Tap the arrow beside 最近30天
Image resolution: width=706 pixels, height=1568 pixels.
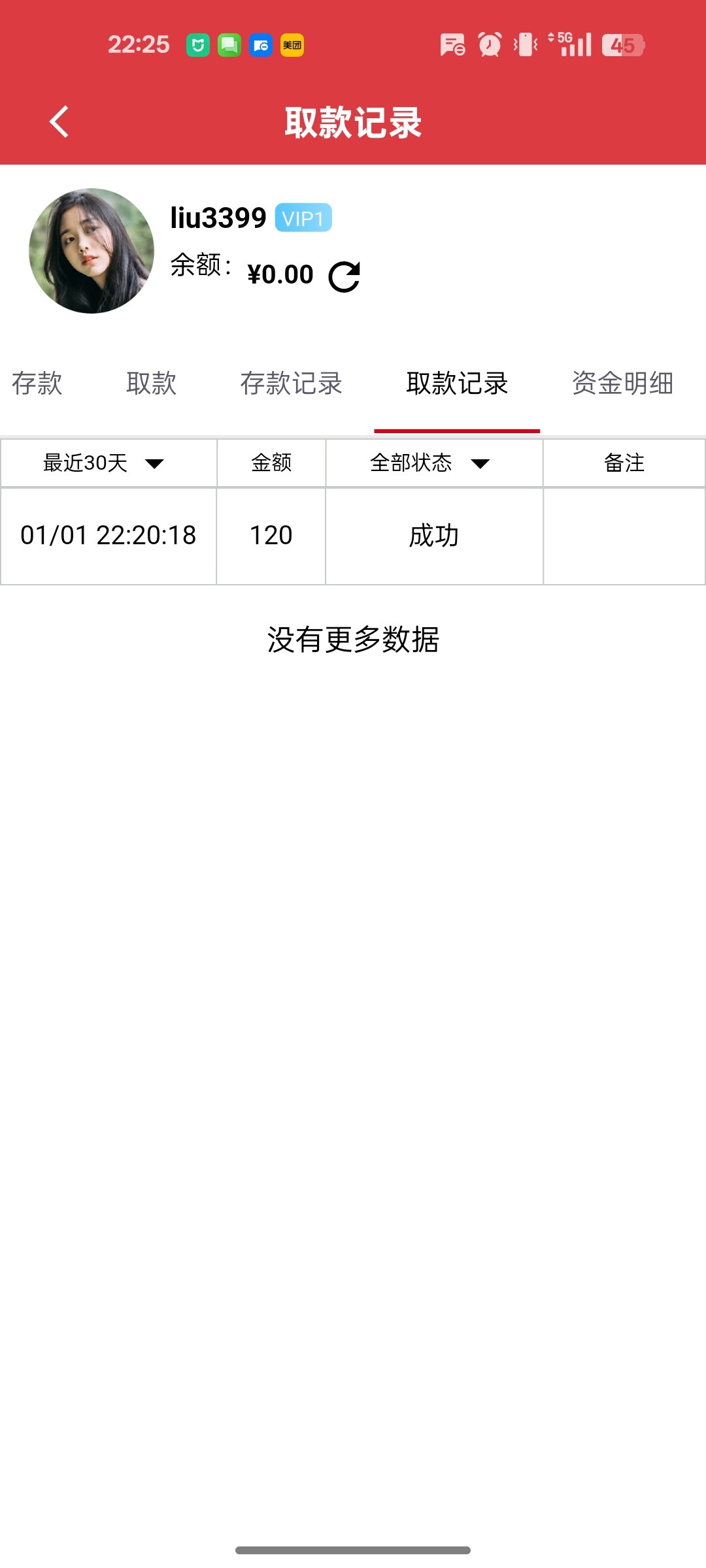154,464
